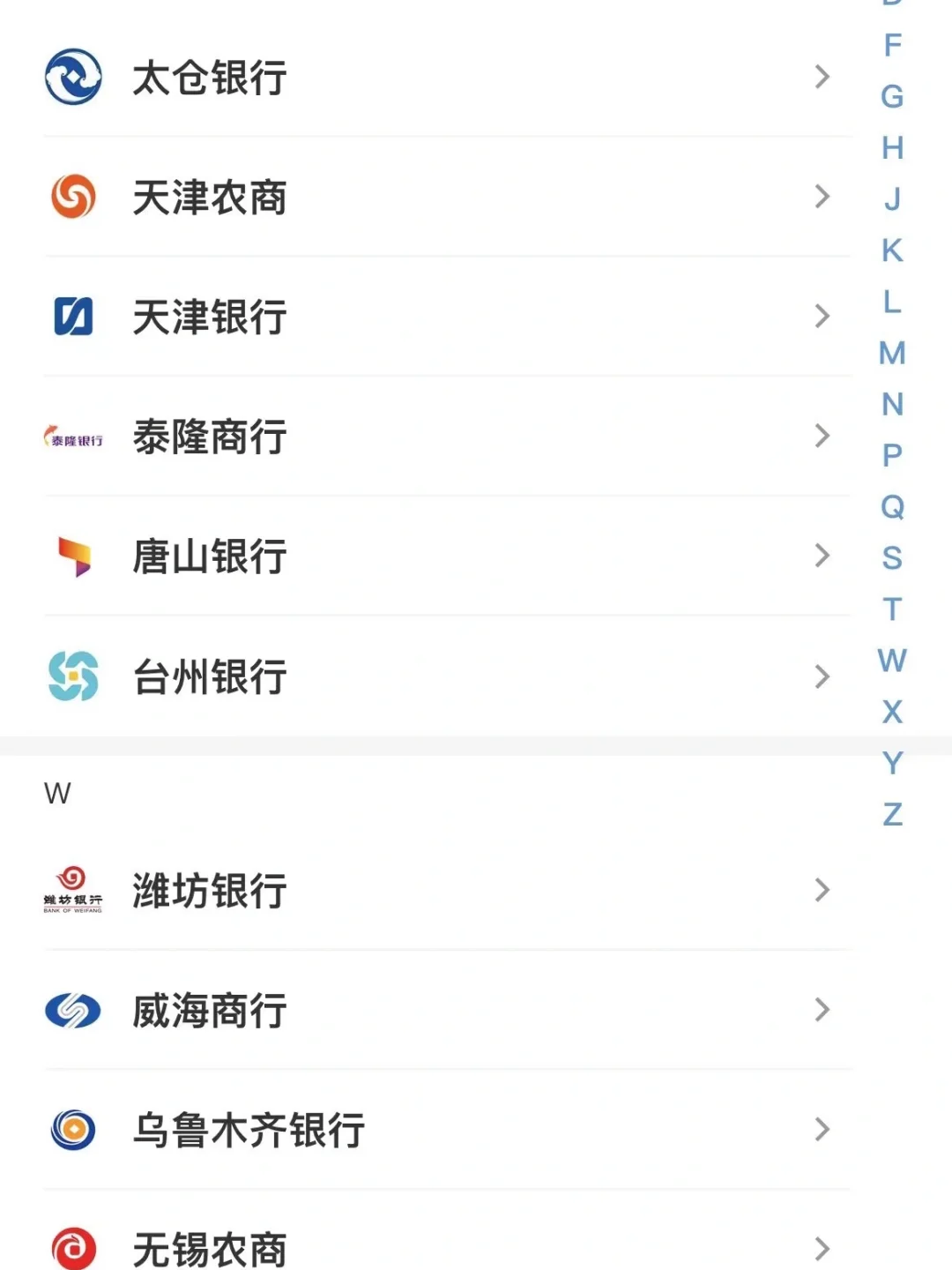Click the 威海商行 blue chain logo

click(x=73, y=1010)
